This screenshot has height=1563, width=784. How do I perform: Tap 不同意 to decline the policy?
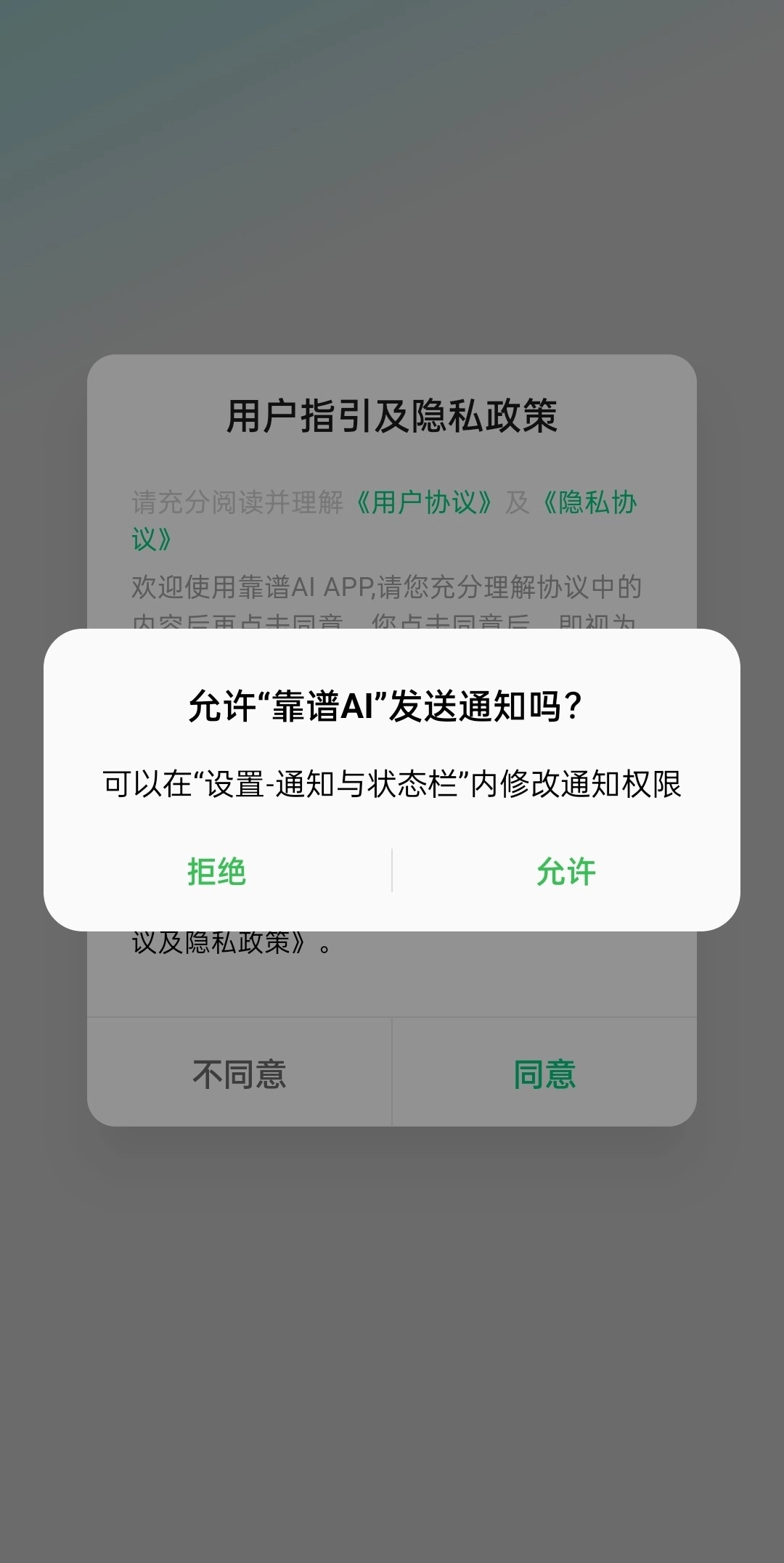(x=240, y=1074)
